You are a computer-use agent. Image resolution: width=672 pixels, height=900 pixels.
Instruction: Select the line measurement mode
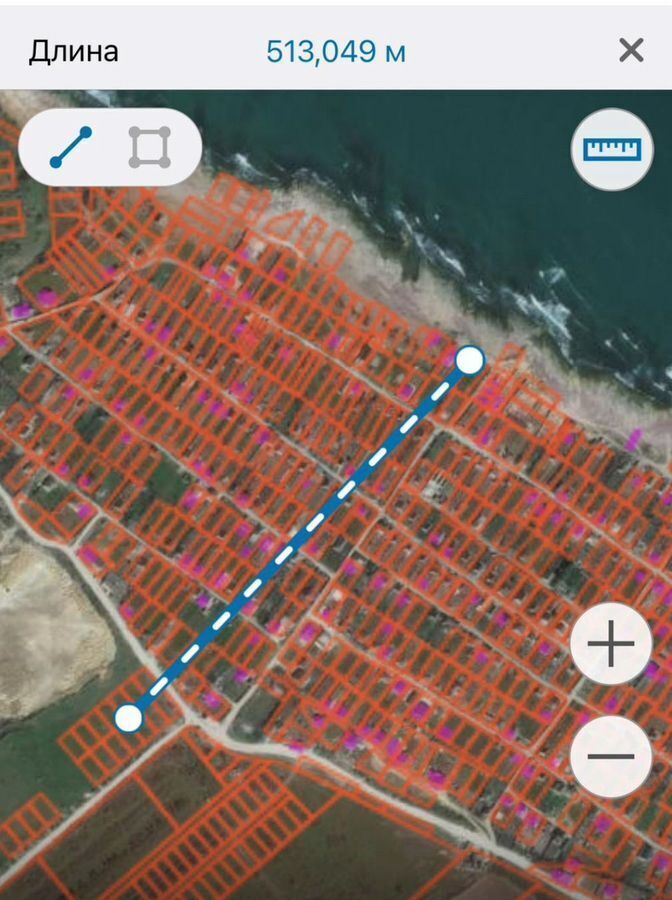pos(71,148)
